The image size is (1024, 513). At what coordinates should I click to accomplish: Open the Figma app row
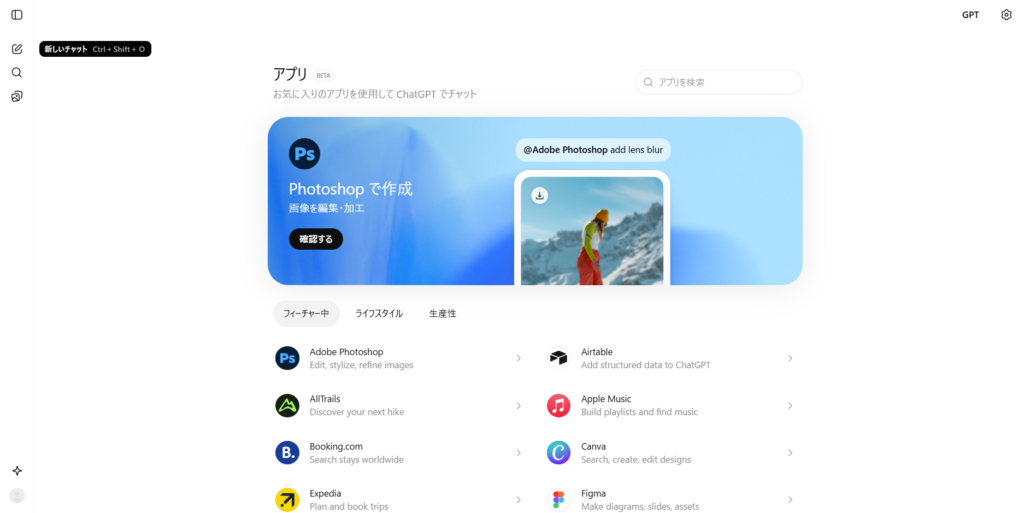[x=670, y=499]
